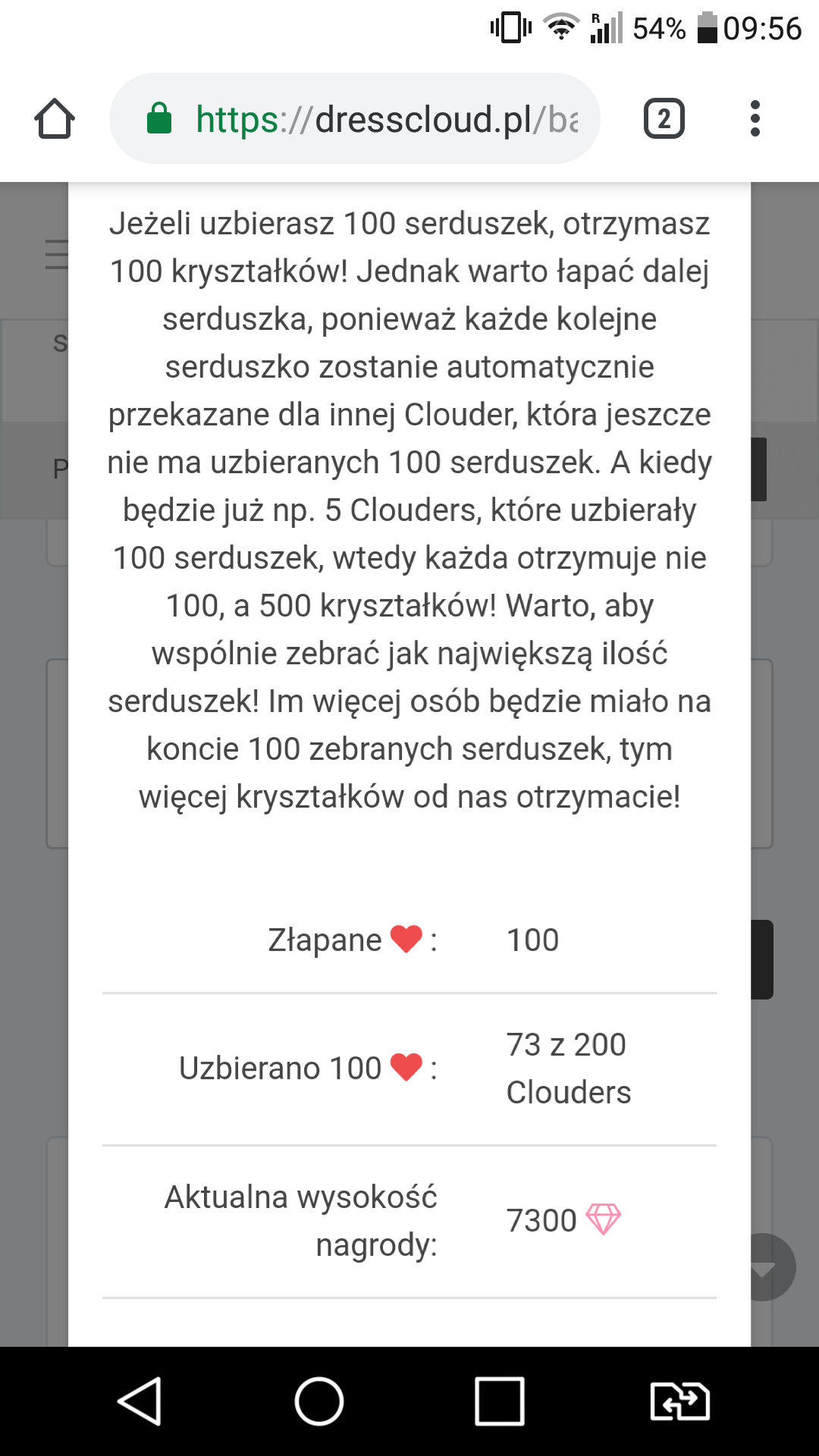Tap the Android back navigation arrow

coord(143,1401)
